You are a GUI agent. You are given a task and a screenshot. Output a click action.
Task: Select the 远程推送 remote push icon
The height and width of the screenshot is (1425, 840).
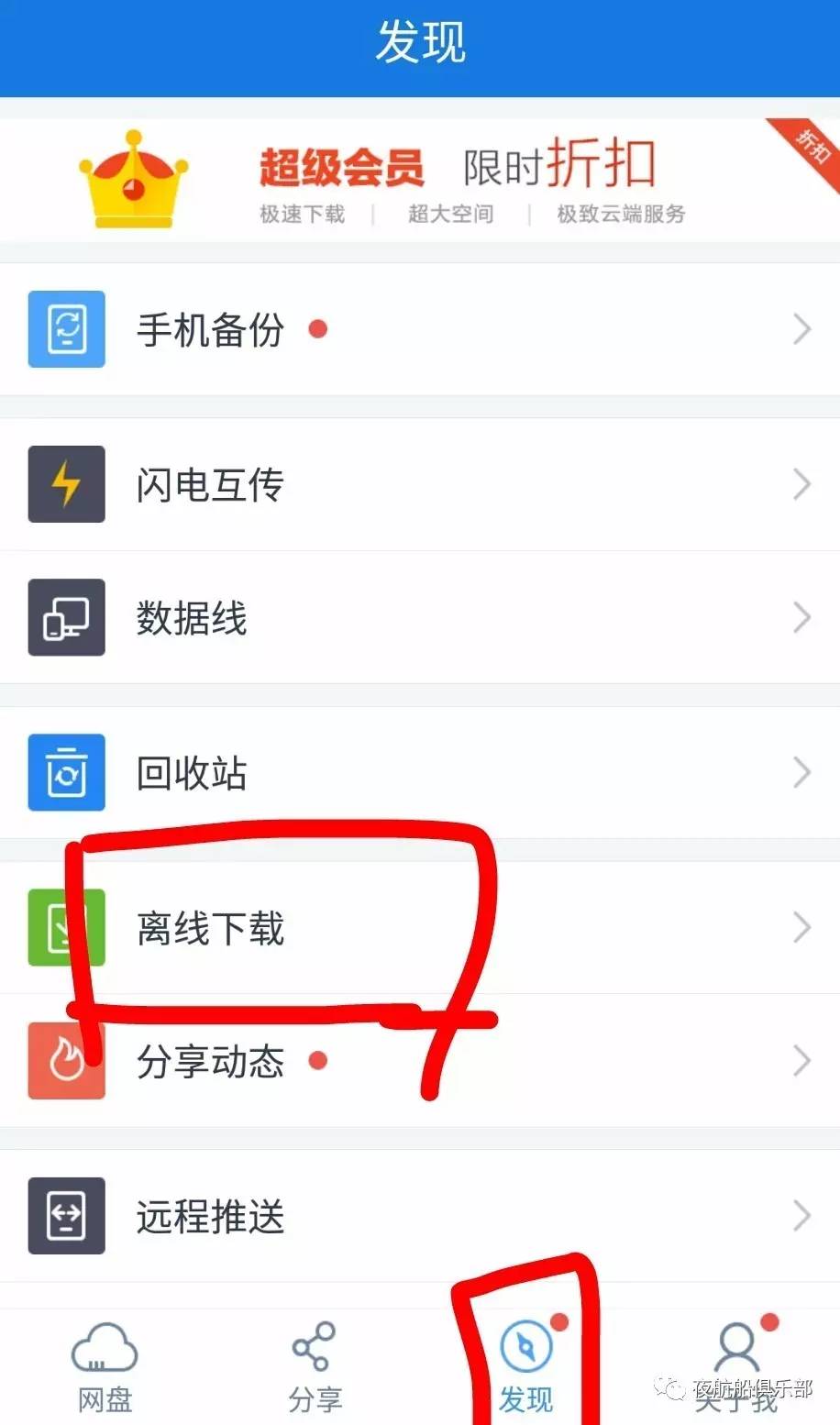(x=66, y=1216)
